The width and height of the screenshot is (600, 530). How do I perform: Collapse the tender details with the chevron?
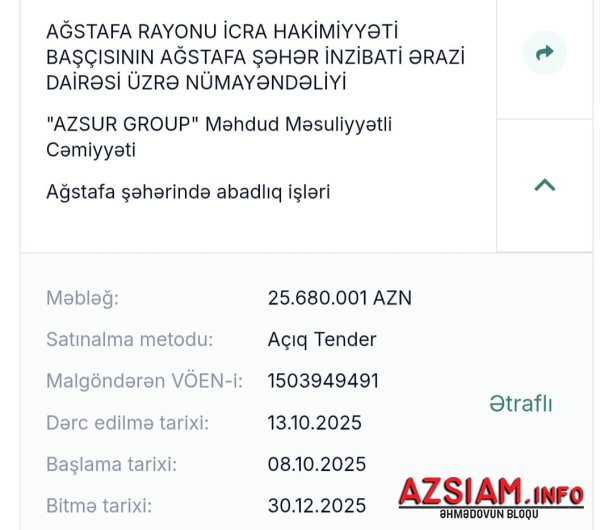544,185
